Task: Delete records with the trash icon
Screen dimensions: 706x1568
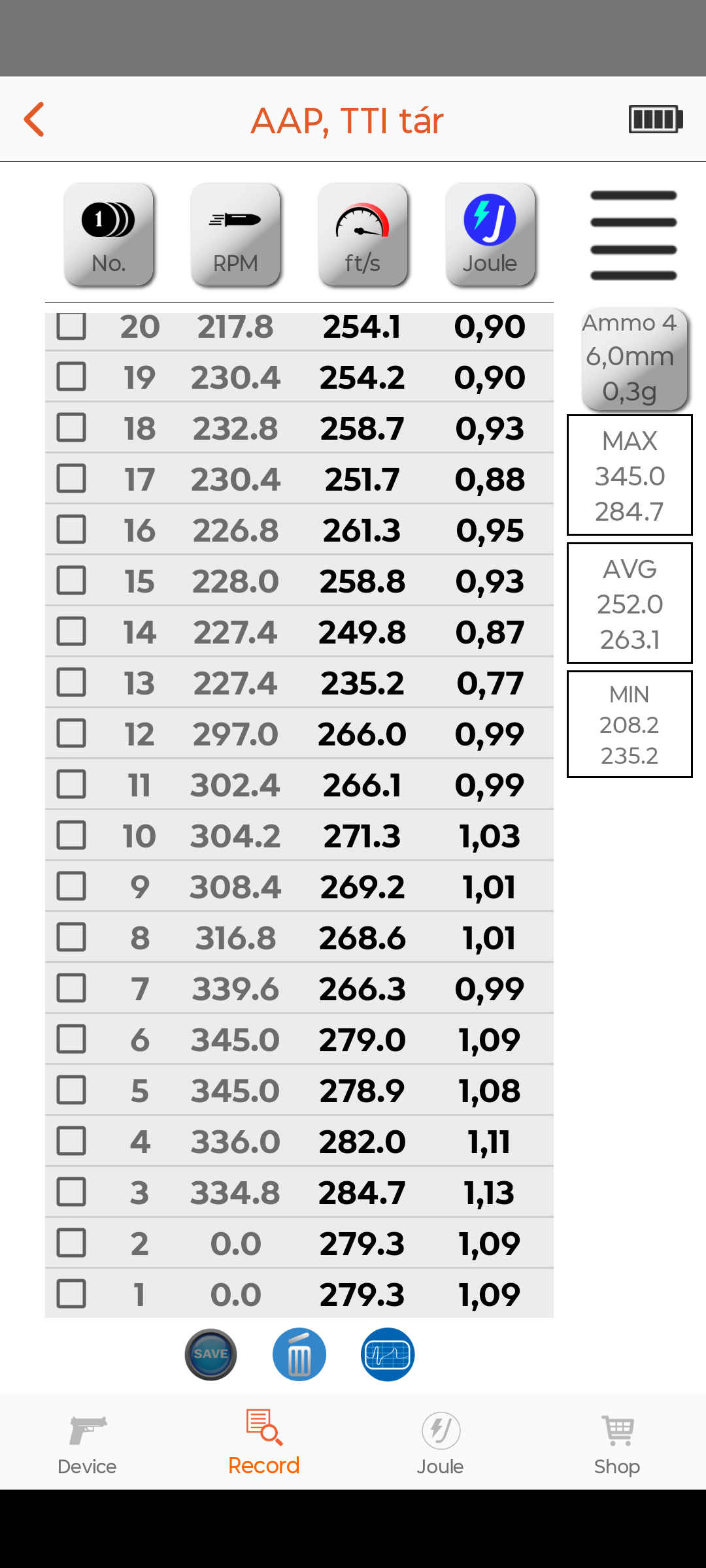Action: (x=299, y=1354)
